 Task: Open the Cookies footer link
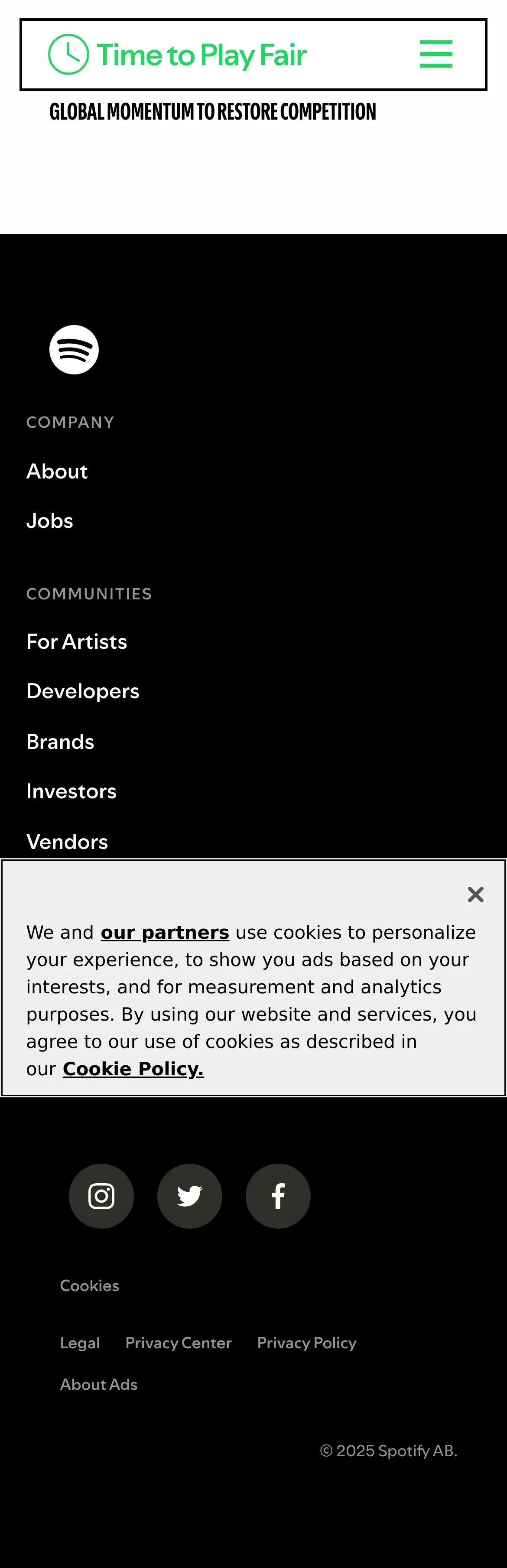click(x=89, y=1285)
